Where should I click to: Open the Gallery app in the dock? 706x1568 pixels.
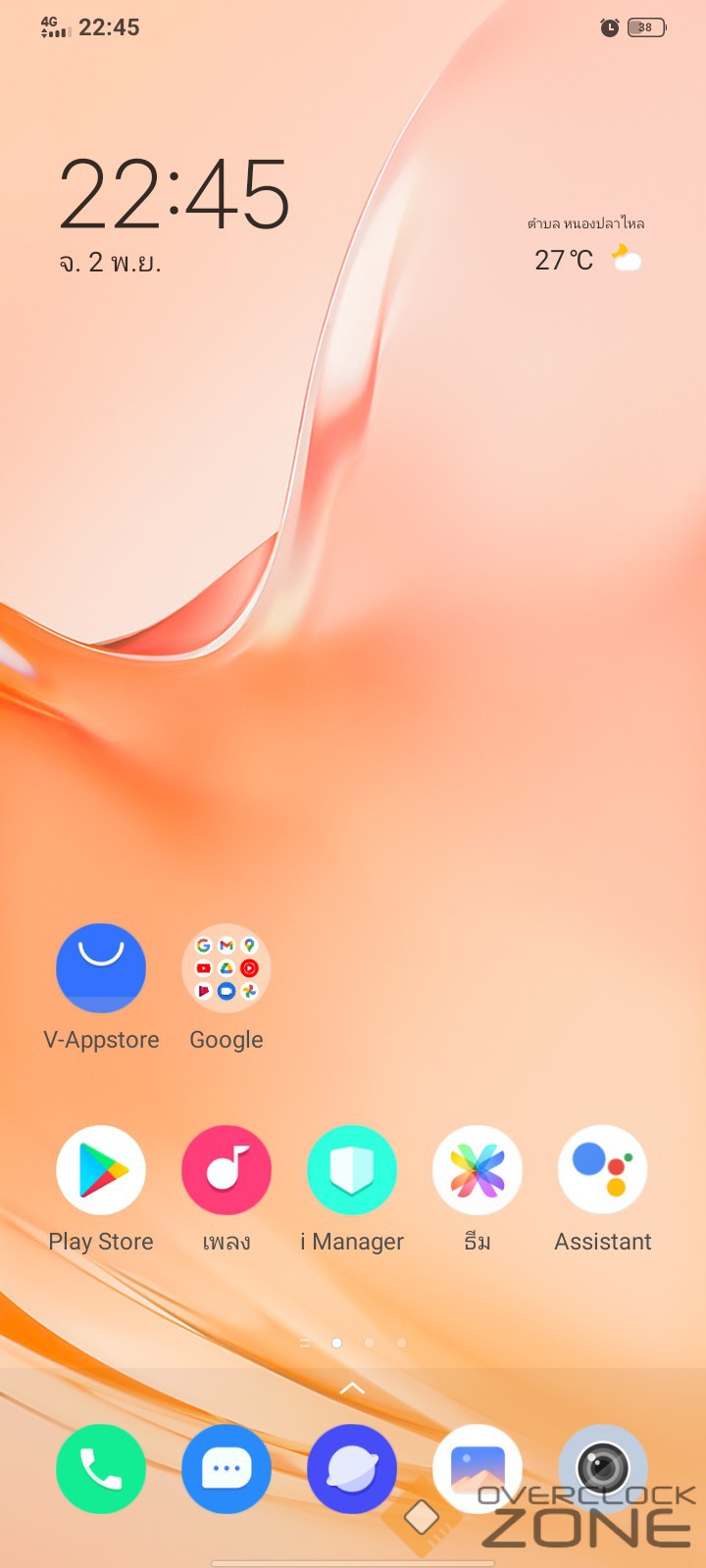tap(478, 1467)
